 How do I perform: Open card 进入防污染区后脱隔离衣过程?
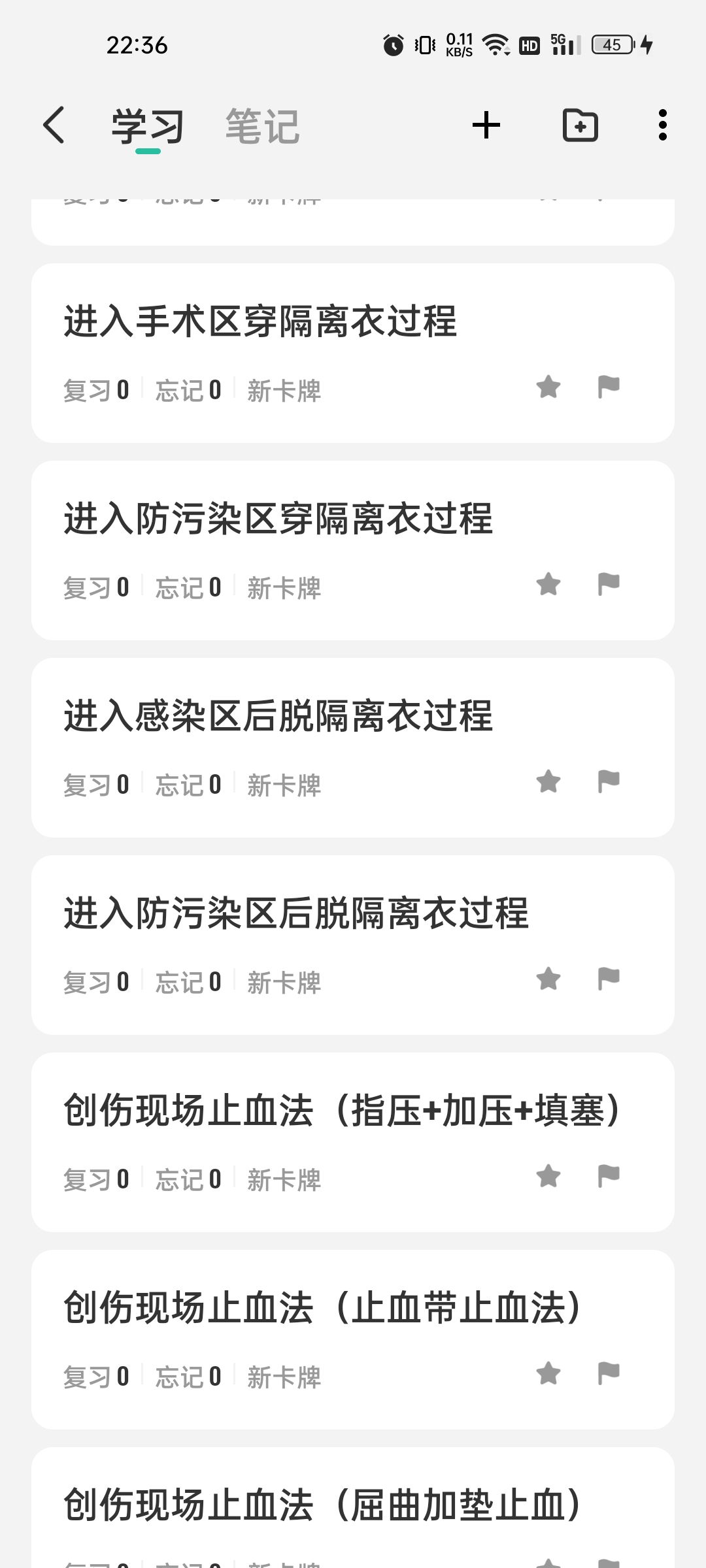click(x=353, y=945)
